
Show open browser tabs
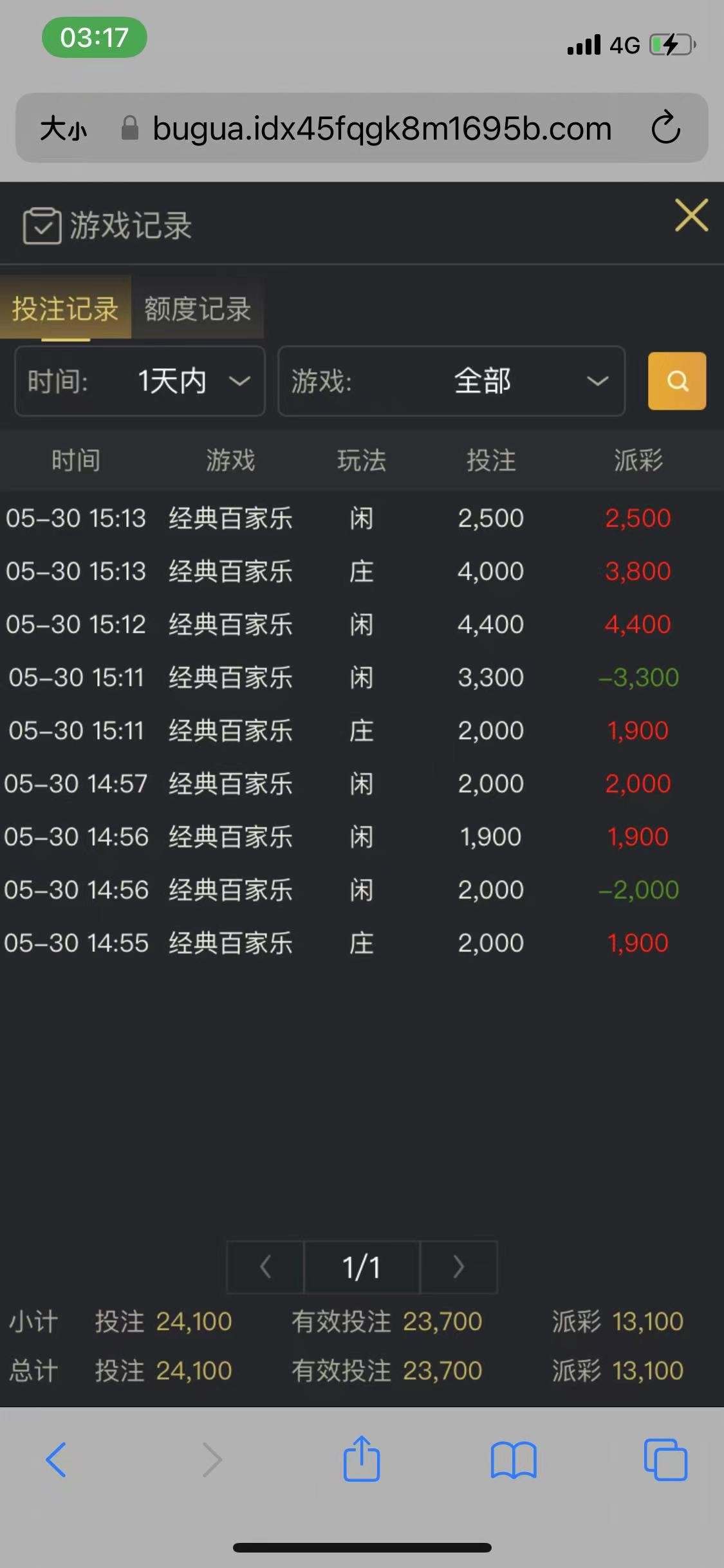pyautogui.click(x=665, y=1459)
